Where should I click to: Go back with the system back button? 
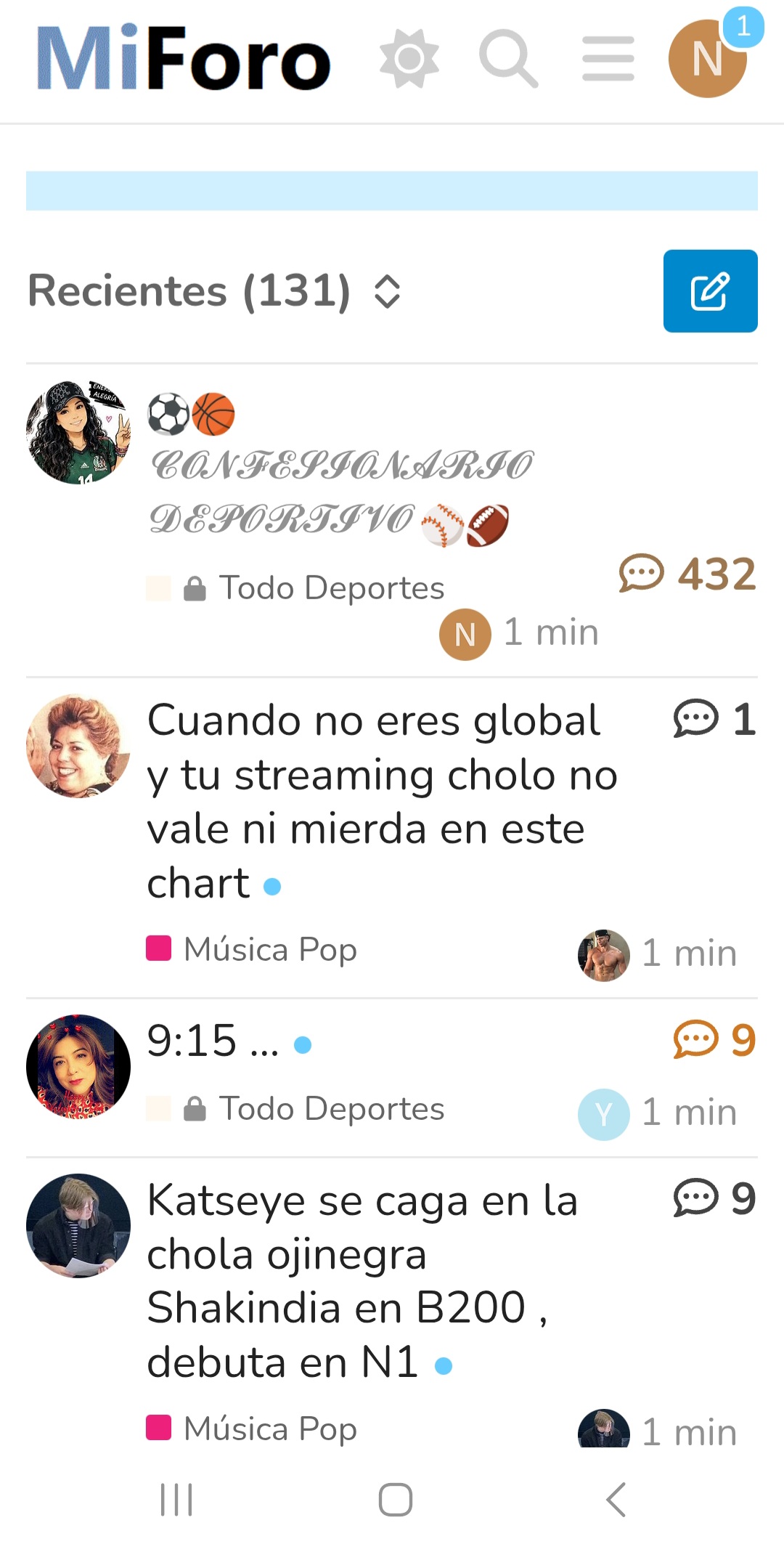pyautogui.click(x=616, y=1500)
